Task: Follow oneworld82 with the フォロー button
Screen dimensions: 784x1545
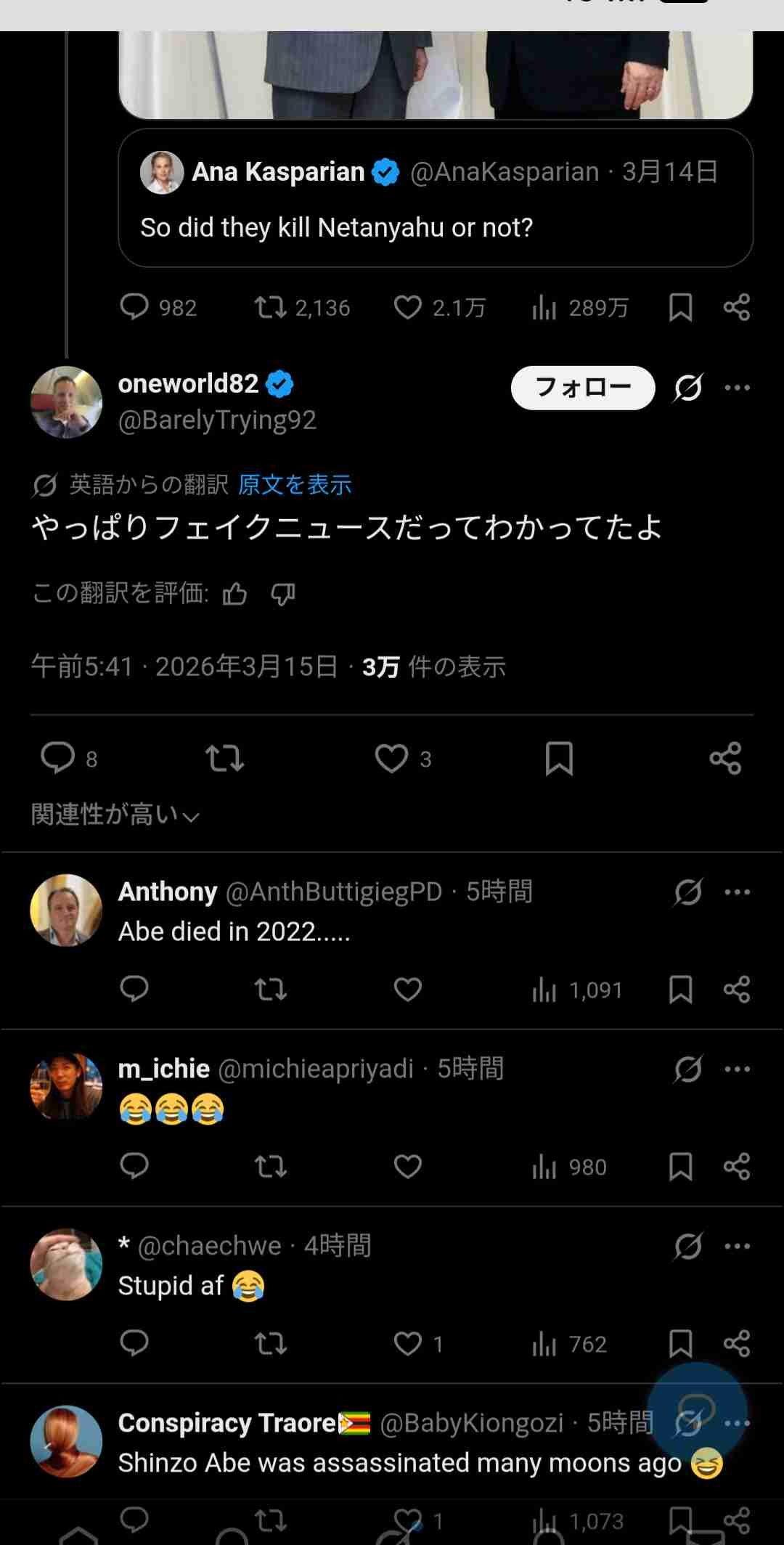Action: [582, 388]
